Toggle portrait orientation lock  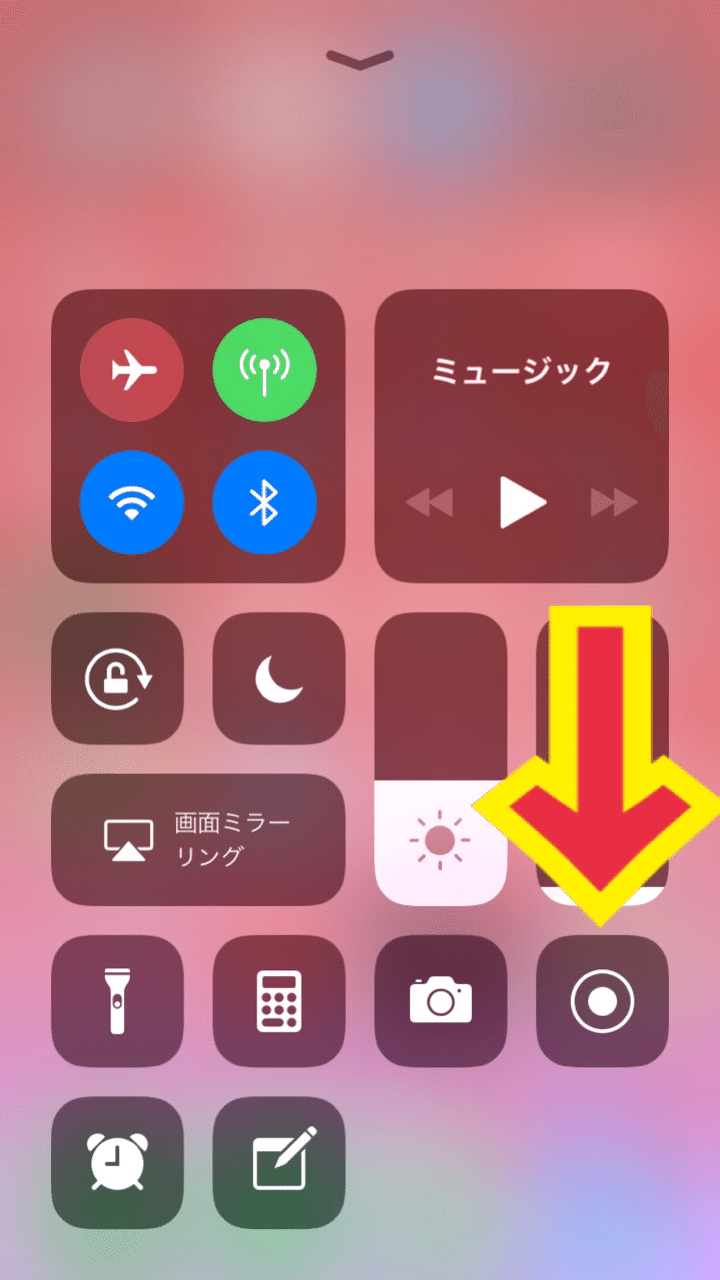point(117,678)
